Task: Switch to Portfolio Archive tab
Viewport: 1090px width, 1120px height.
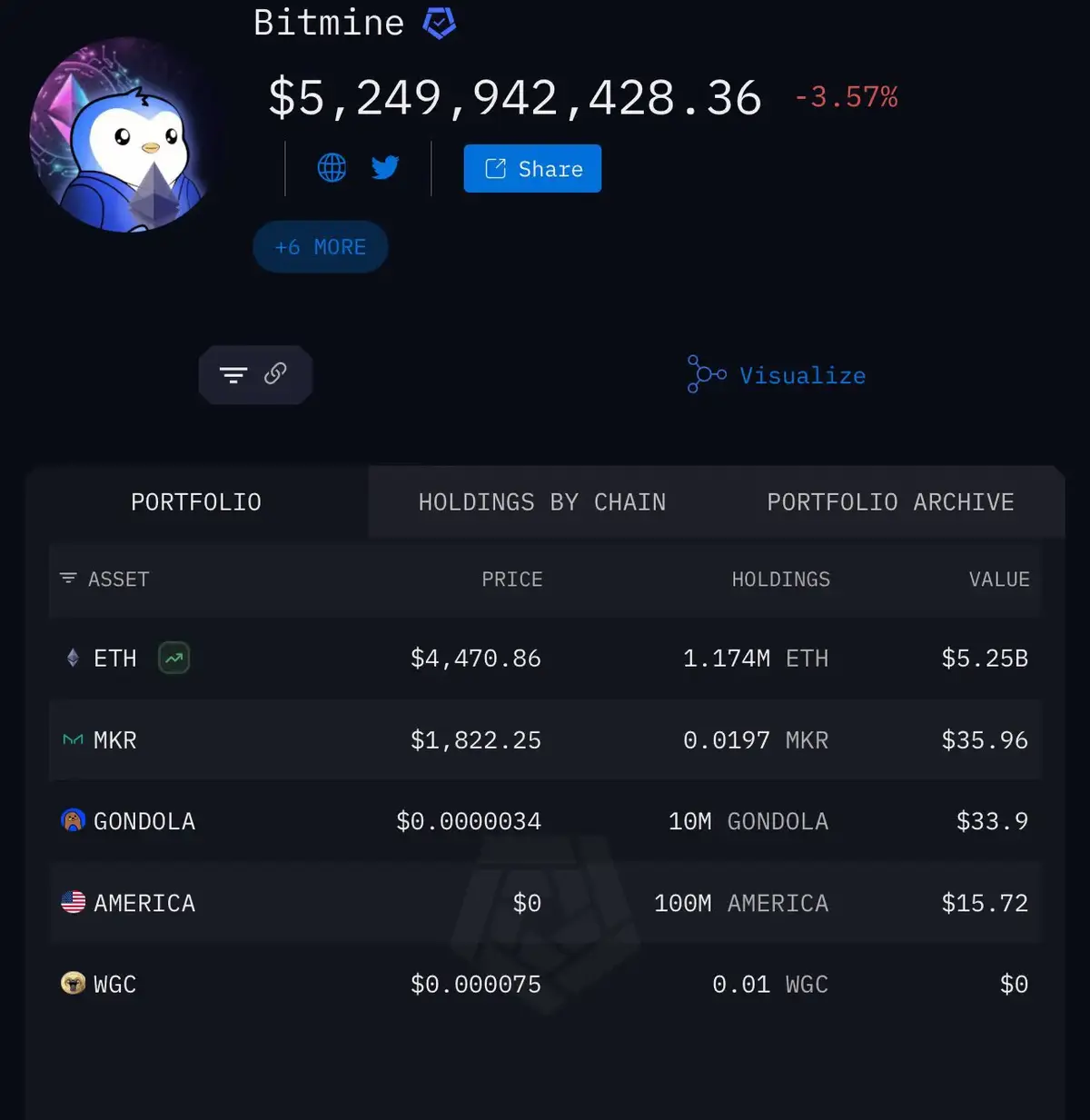Action: [890, 502]
